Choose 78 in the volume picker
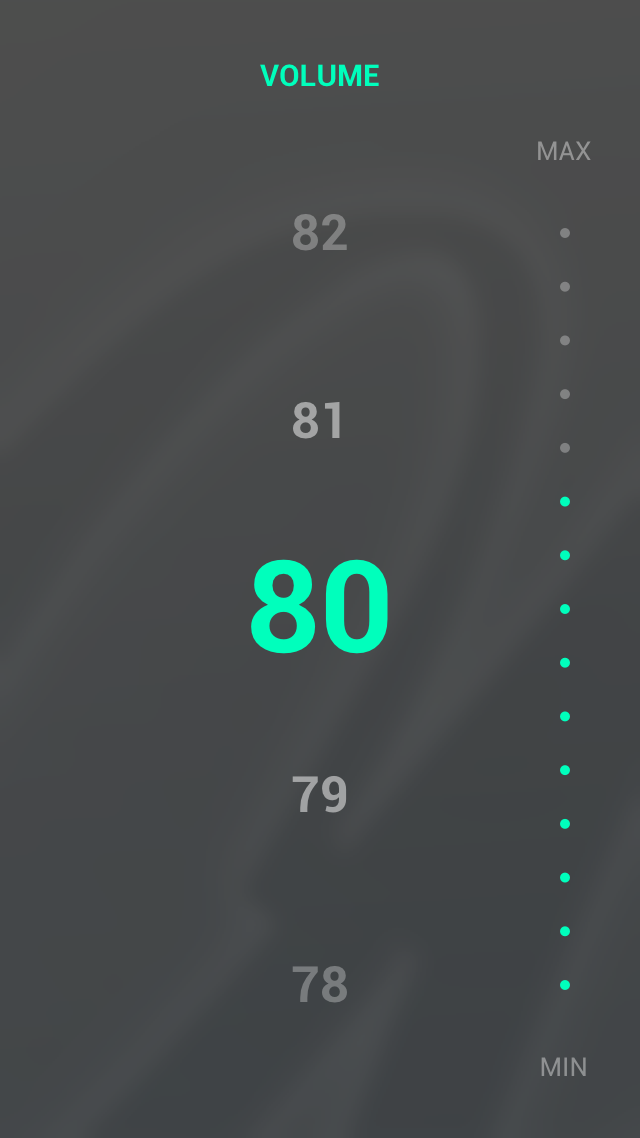This screenshot has width=640, height=1138. [319, 984]
